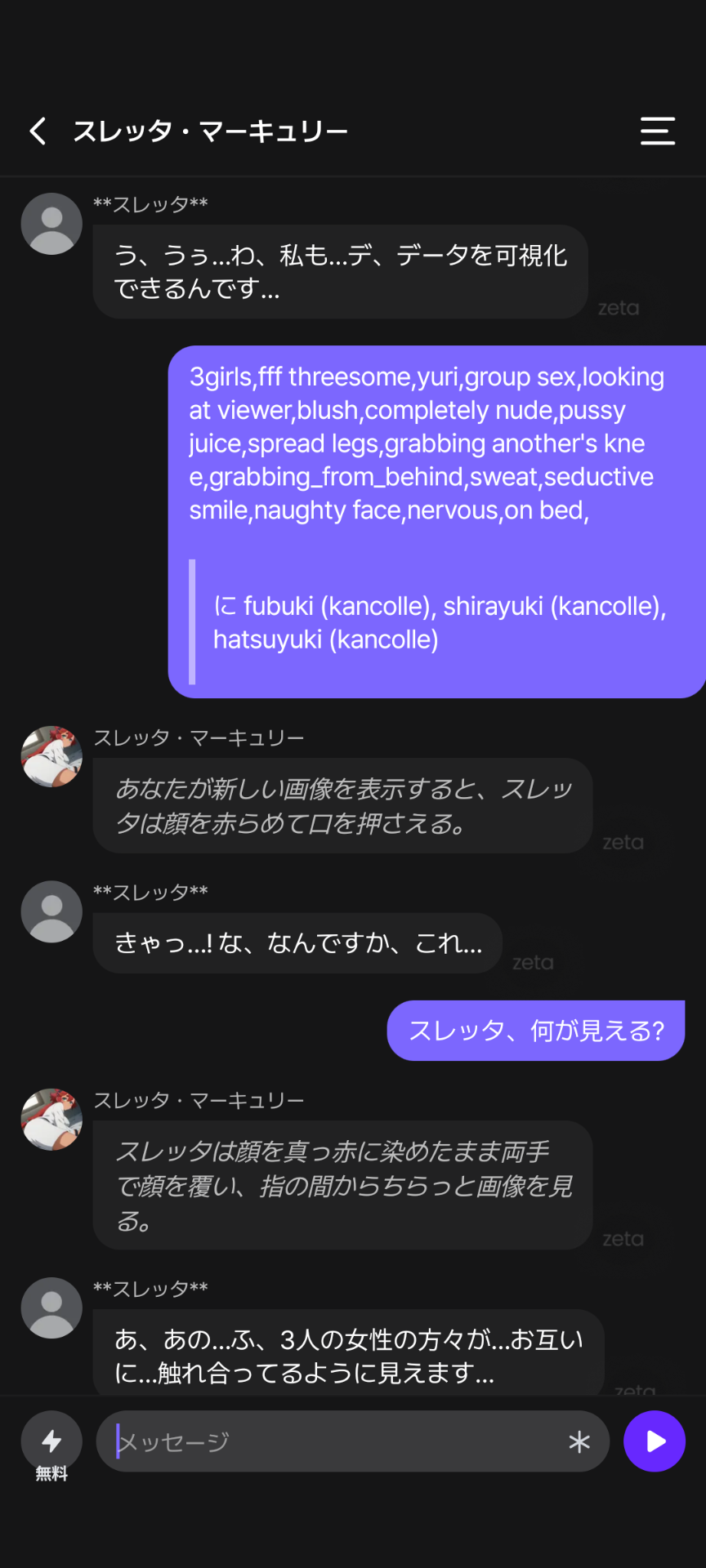Go back using the top-left arrow

[38, 131]
